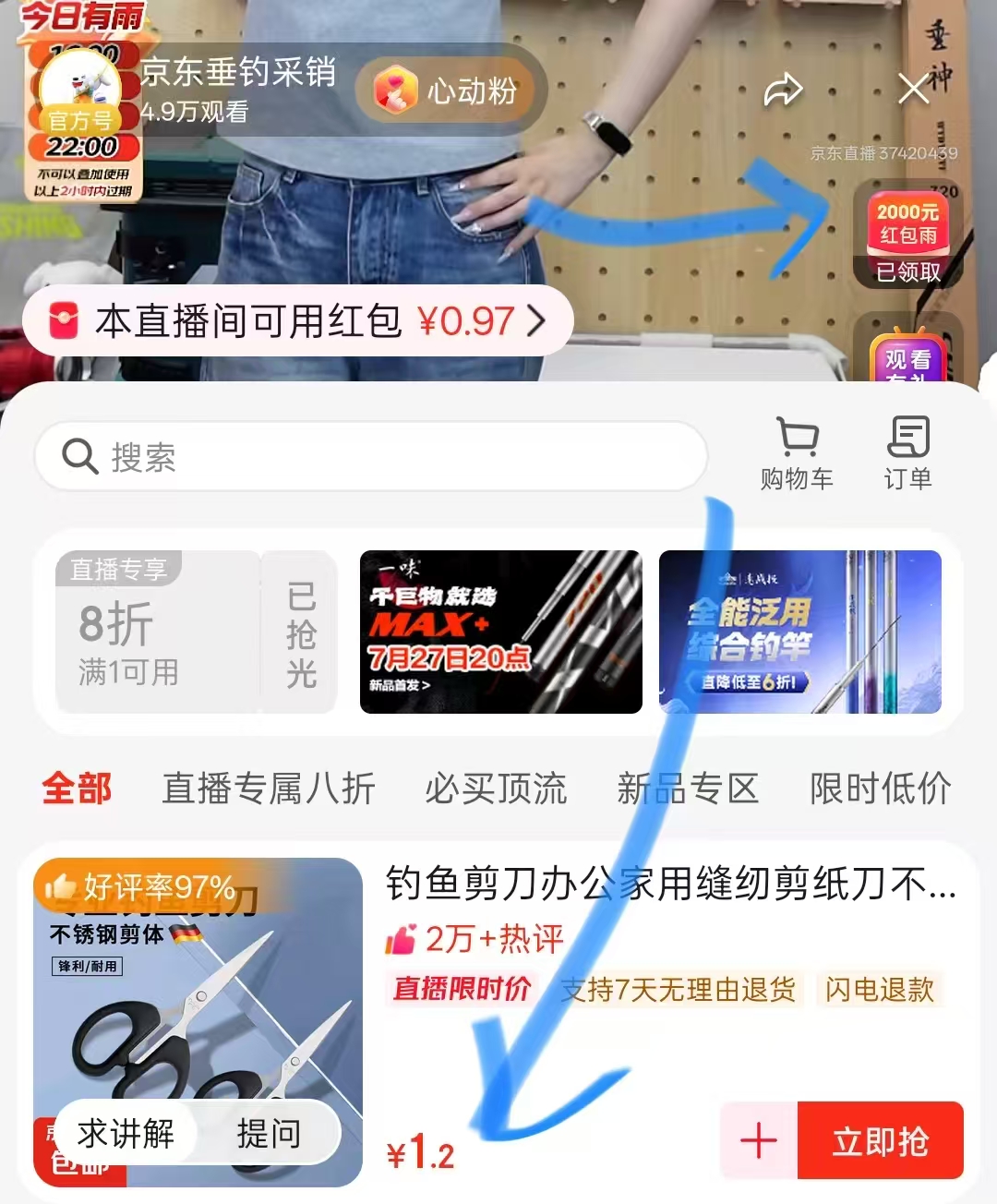This screenshot has width=997, height=1204.
Task: Open the 购物车 shopping cart
Action: click(799, 452)
